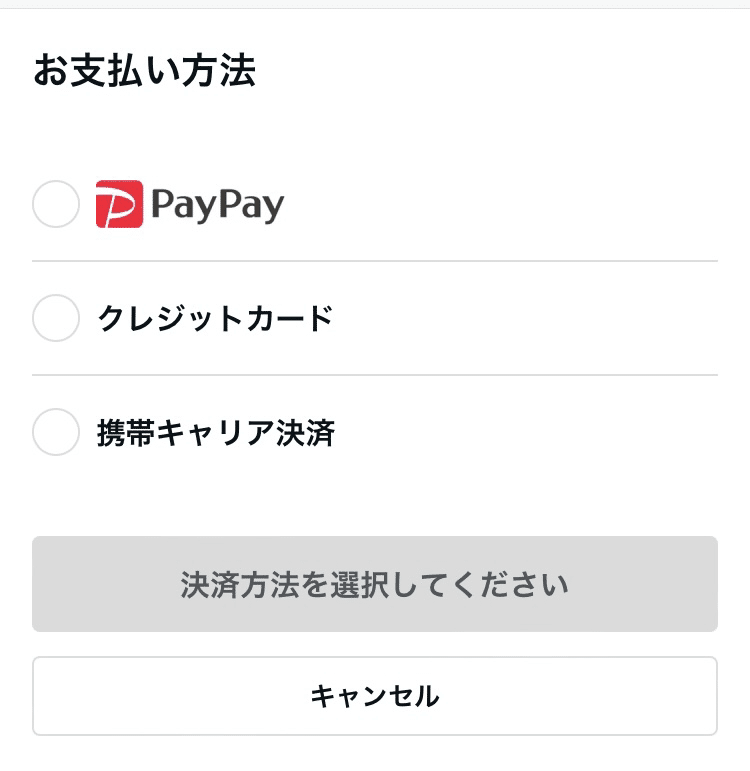Click the red PayPay logo icon

(119, 205)
